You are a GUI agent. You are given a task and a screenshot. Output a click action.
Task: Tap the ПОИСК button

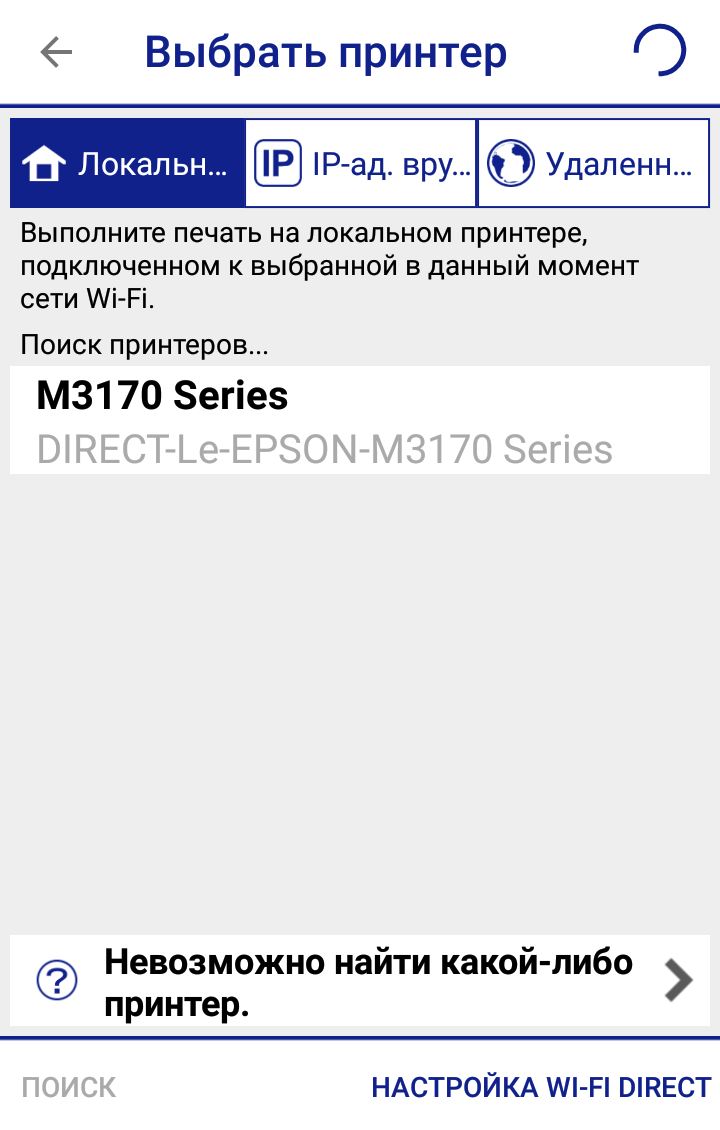coord(69,1087)
